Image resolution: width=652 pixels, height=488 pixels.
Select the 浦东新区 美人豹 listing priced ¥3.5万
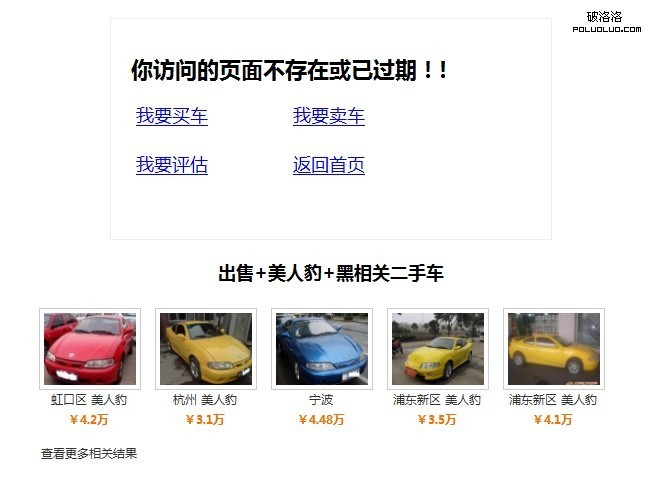[x=437, y=349]
